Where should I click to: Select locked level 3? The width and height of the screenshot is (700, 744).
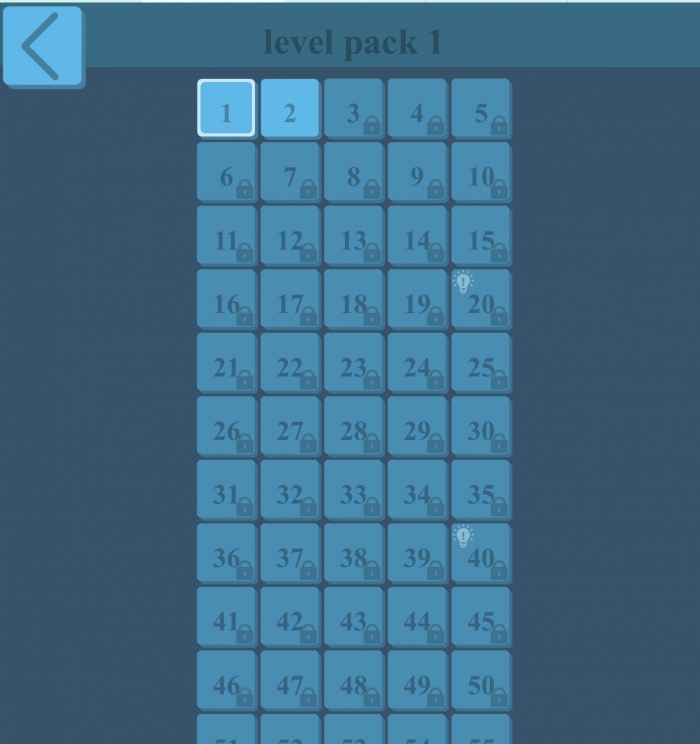point(354,109)
